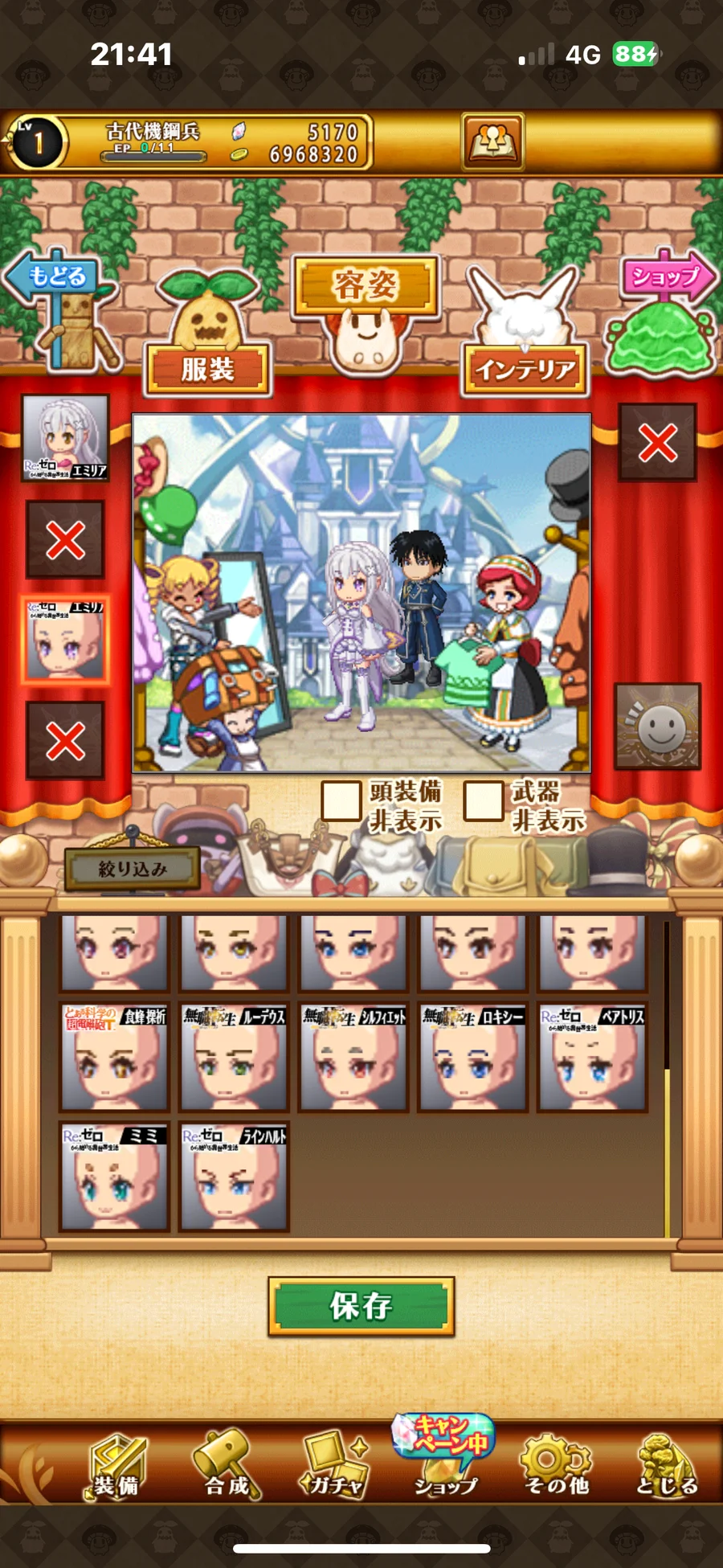Select the ベアトリス face
This screenshot has width=723, height=1568.
(x=592, y=1057)
